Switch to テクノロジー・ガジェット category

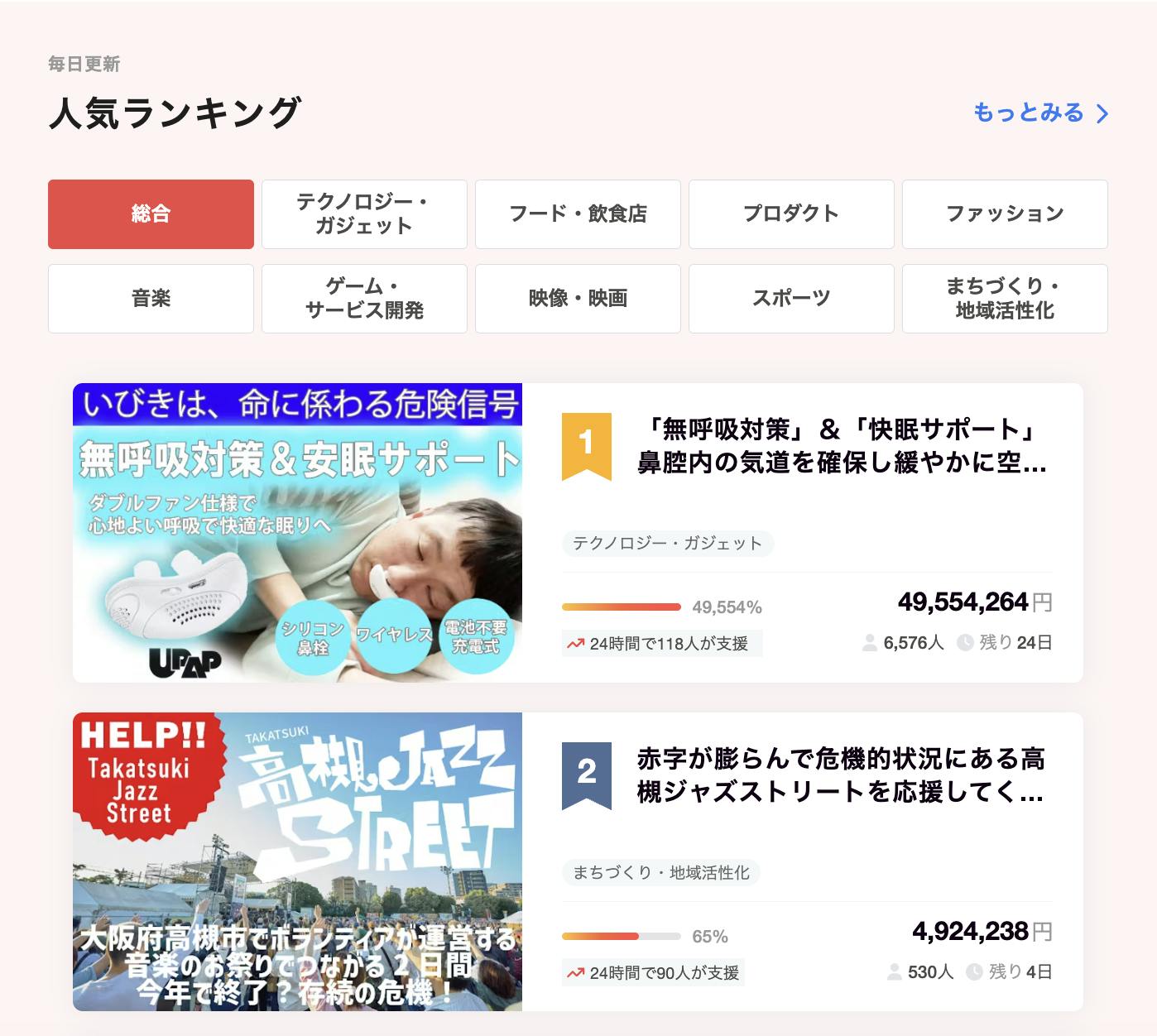pos(364,213)
